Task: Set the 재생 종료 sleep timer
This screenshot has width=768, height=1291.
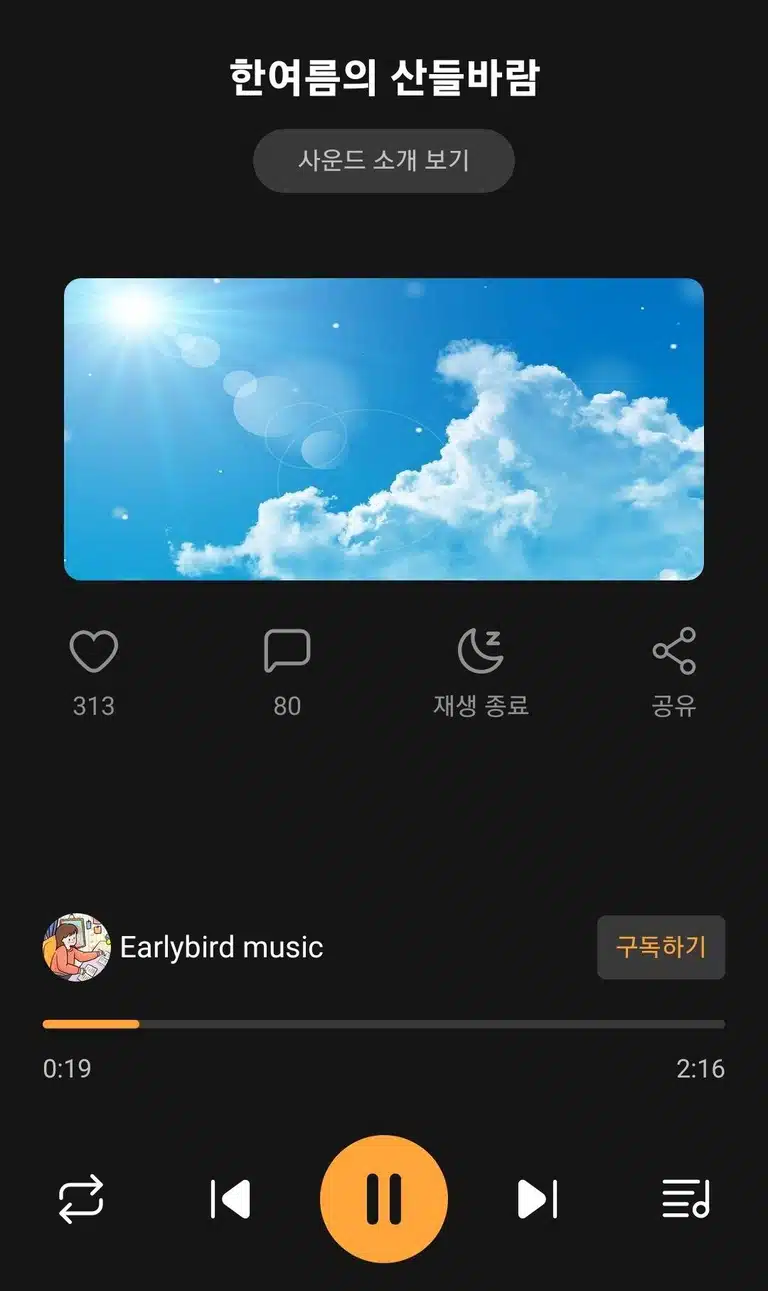Action: (x=481, y=652)
